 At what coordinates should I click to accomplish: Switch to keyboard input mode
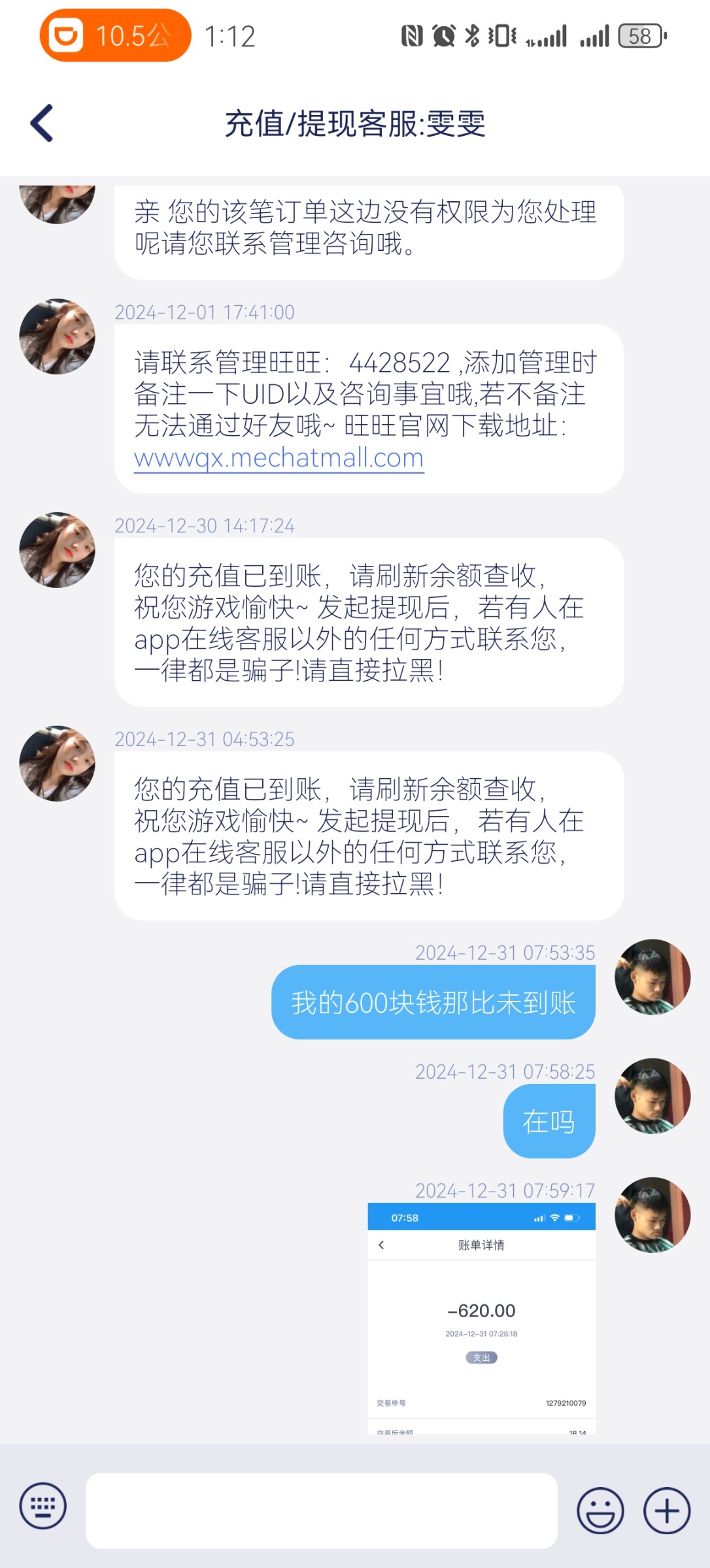43,1507
